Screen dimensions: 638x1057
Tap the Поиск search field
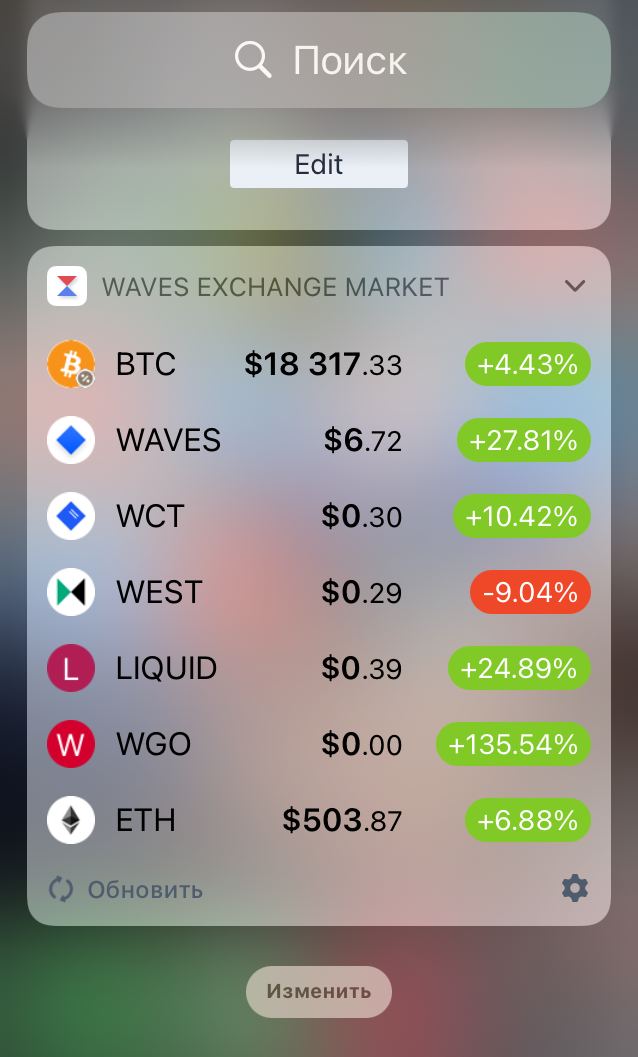319,60
